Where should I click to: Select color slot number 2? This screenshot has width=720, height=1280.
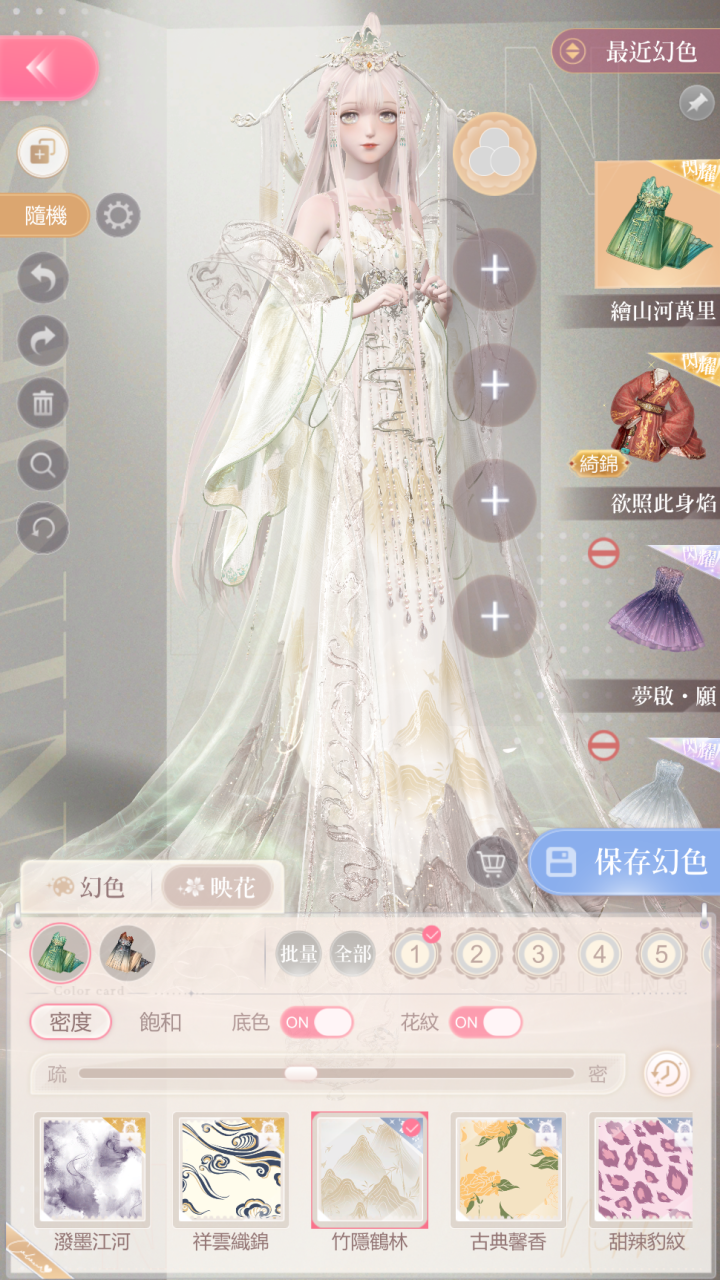click(x=477, y=954)
